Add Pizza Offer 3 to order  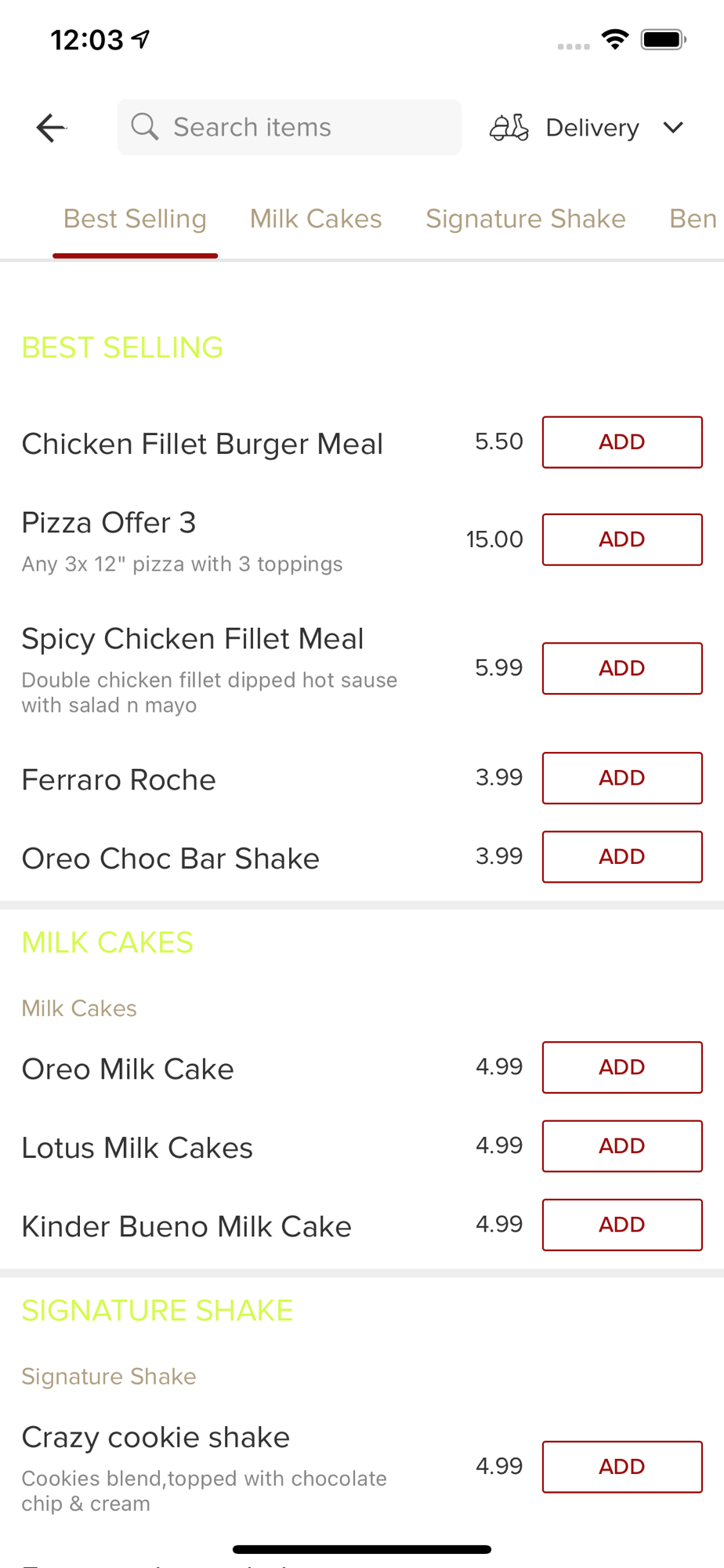(622, 539)
